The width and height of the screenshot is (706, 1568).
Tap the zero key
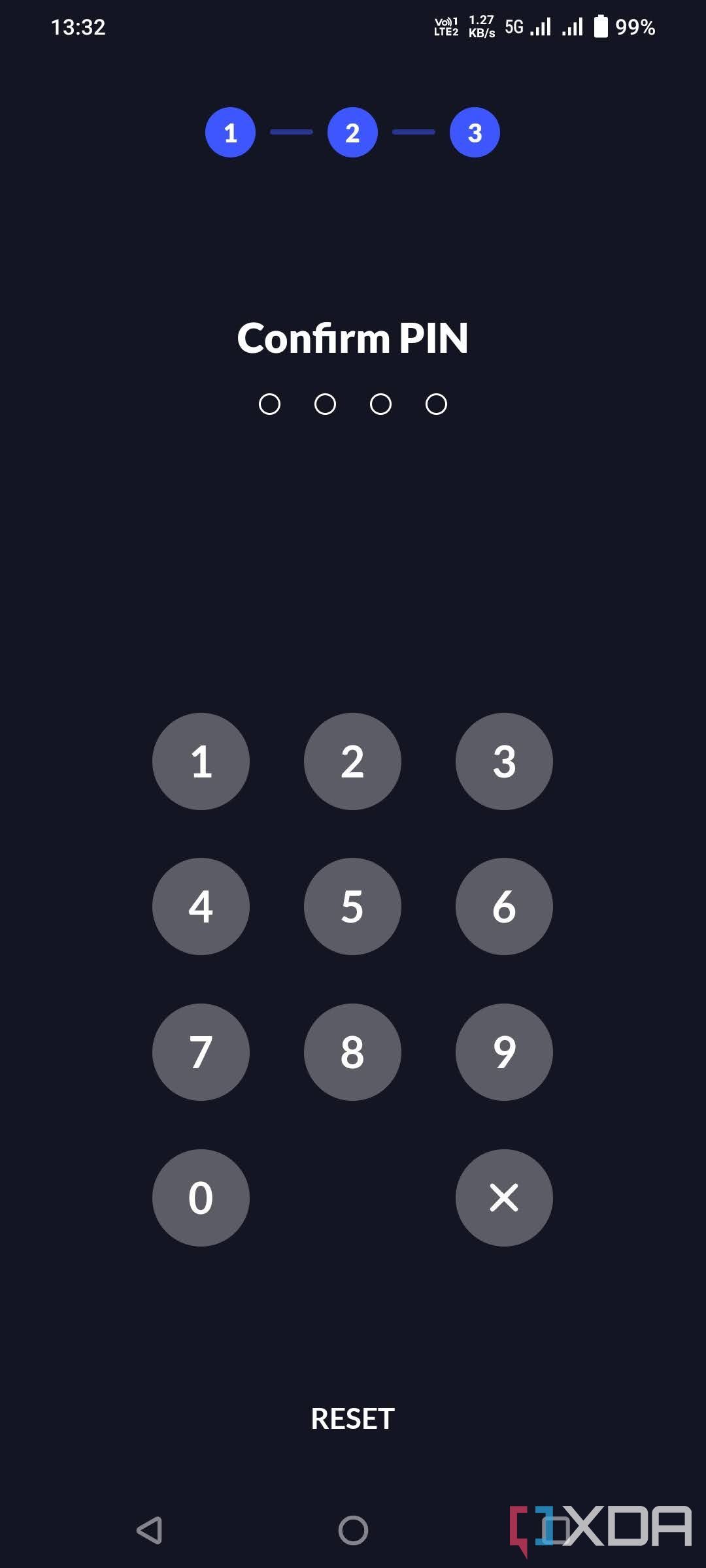pyautogui.click(x=201, y=1198)
